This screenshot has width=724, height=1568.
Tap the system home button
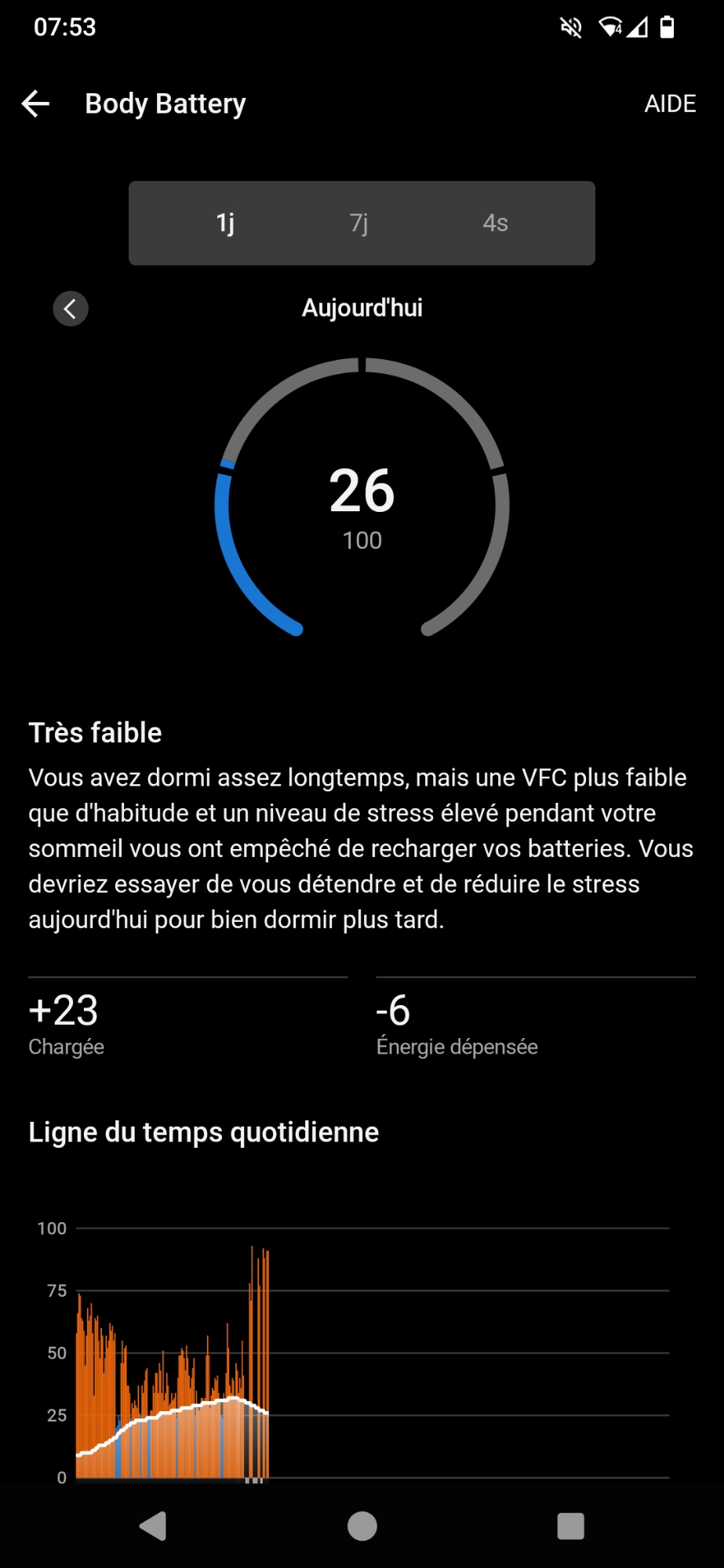tap(362, 1526)
